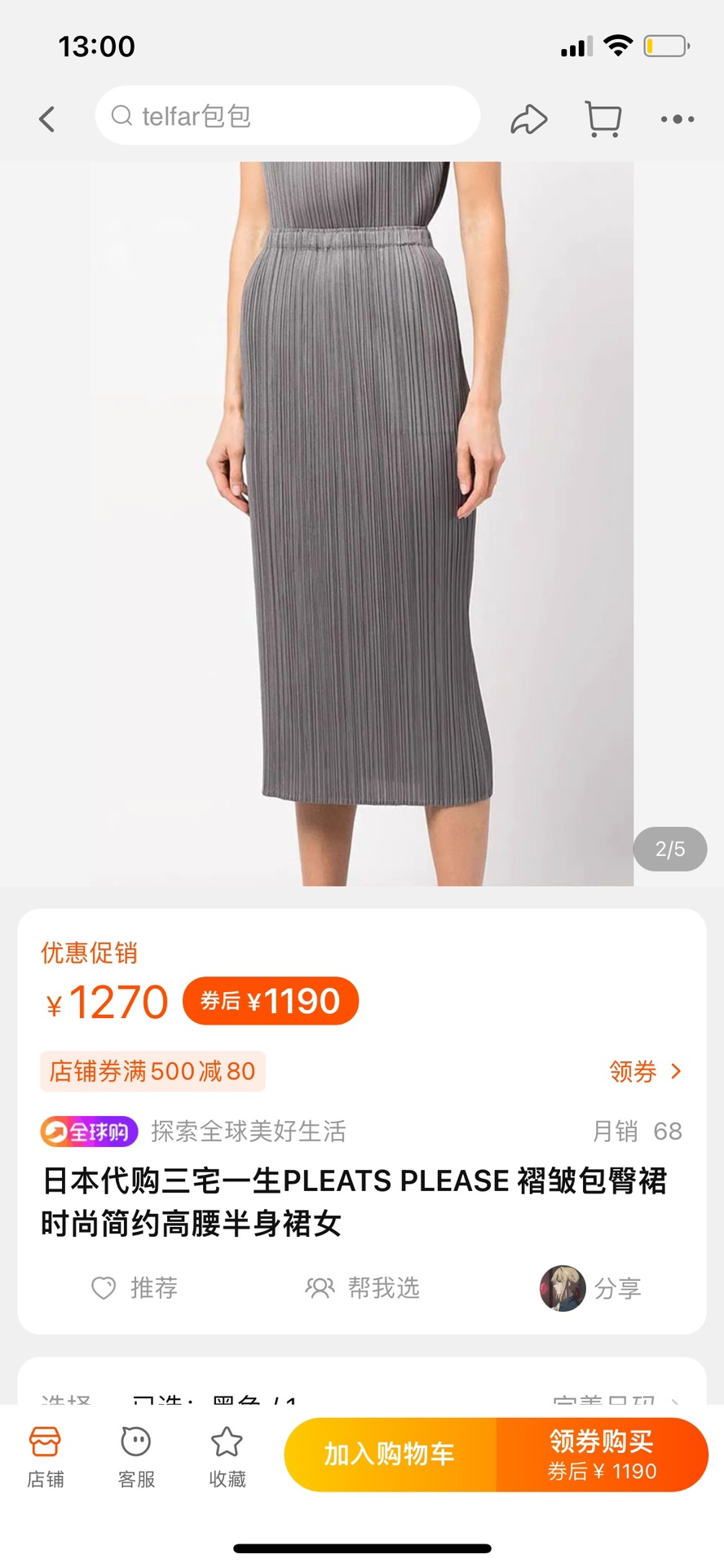The image size is (724, 1568).
Task: Claim coupon via 领券 link
Action: [644, 1071]
